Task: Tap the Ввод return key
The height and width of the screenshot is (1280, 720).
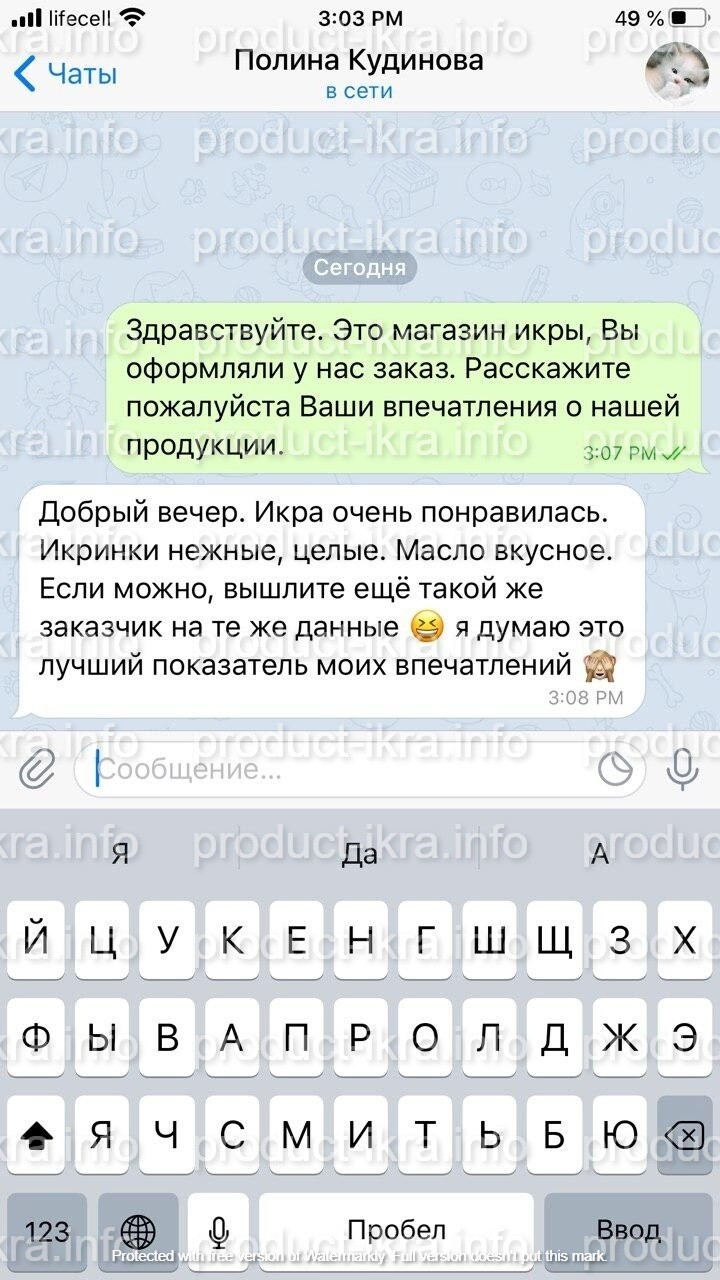Action: pos(628,1228)
